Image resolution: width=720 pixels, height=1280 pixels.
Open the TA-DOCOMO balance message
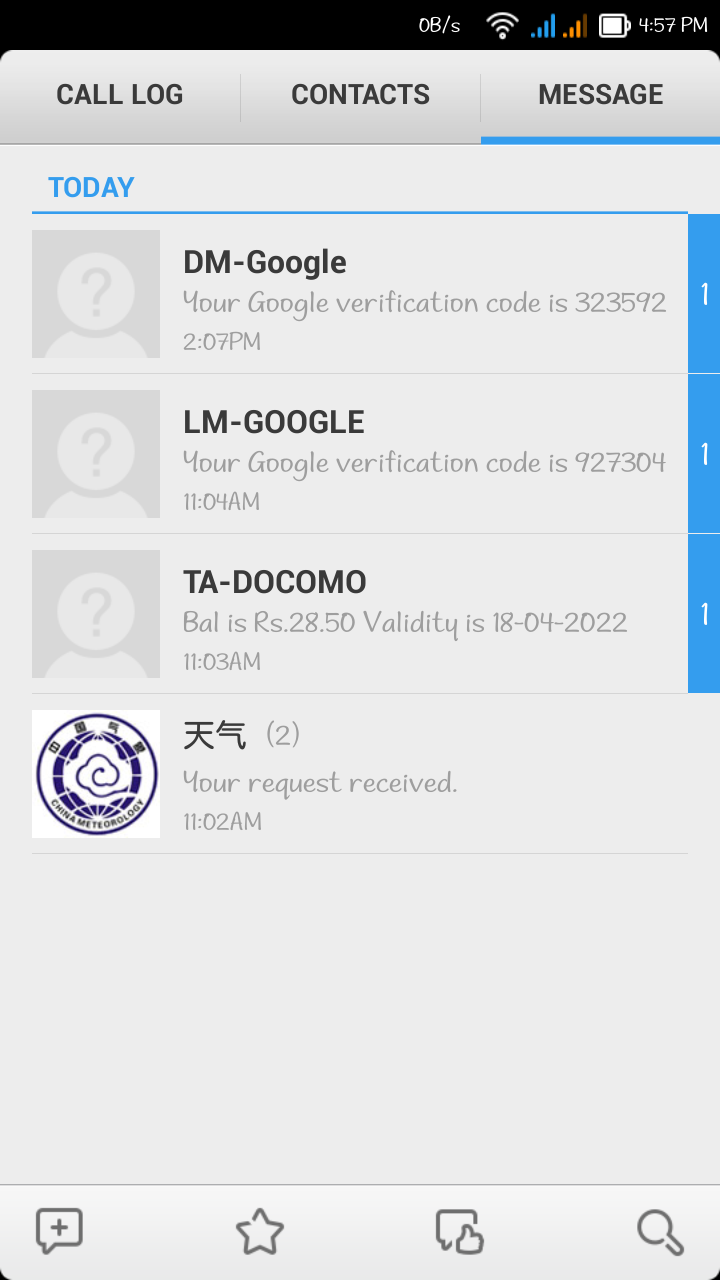point(400,614)
